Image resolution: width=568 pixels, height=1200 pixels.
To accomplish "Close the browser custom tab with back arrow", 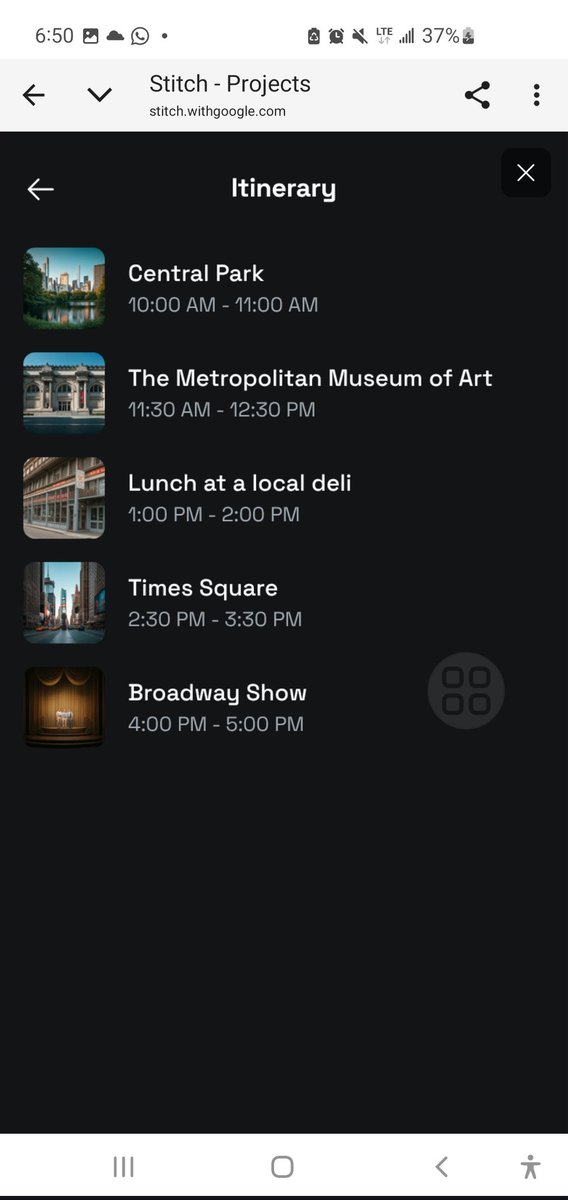I will [x=34, y=95].
